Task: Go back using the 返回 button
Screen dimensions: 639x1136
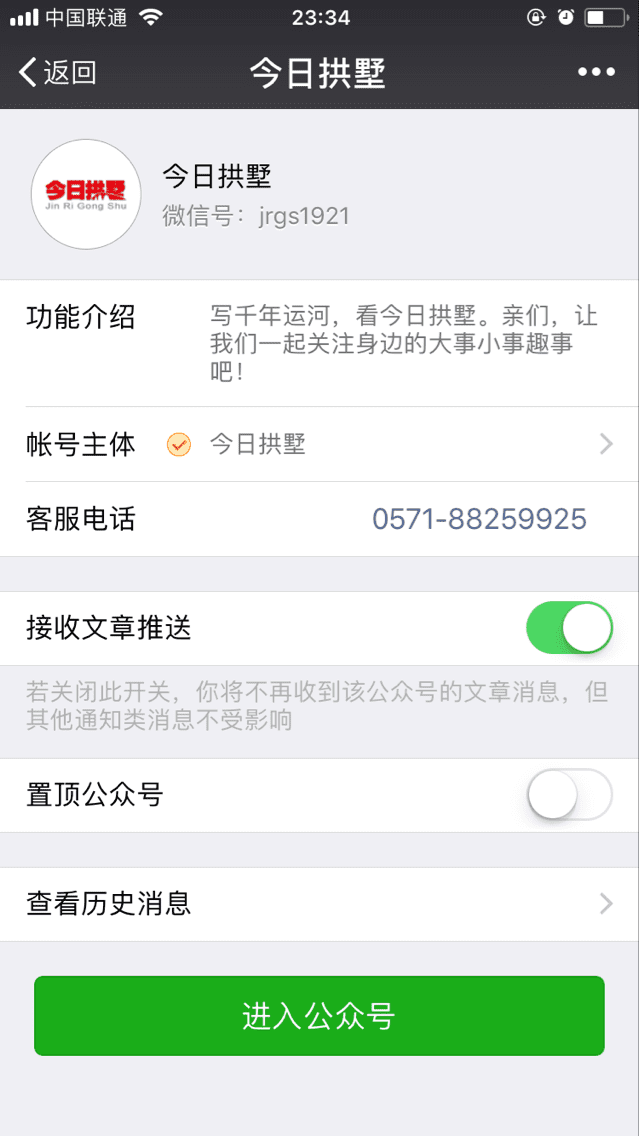Action: click(57, 72)
